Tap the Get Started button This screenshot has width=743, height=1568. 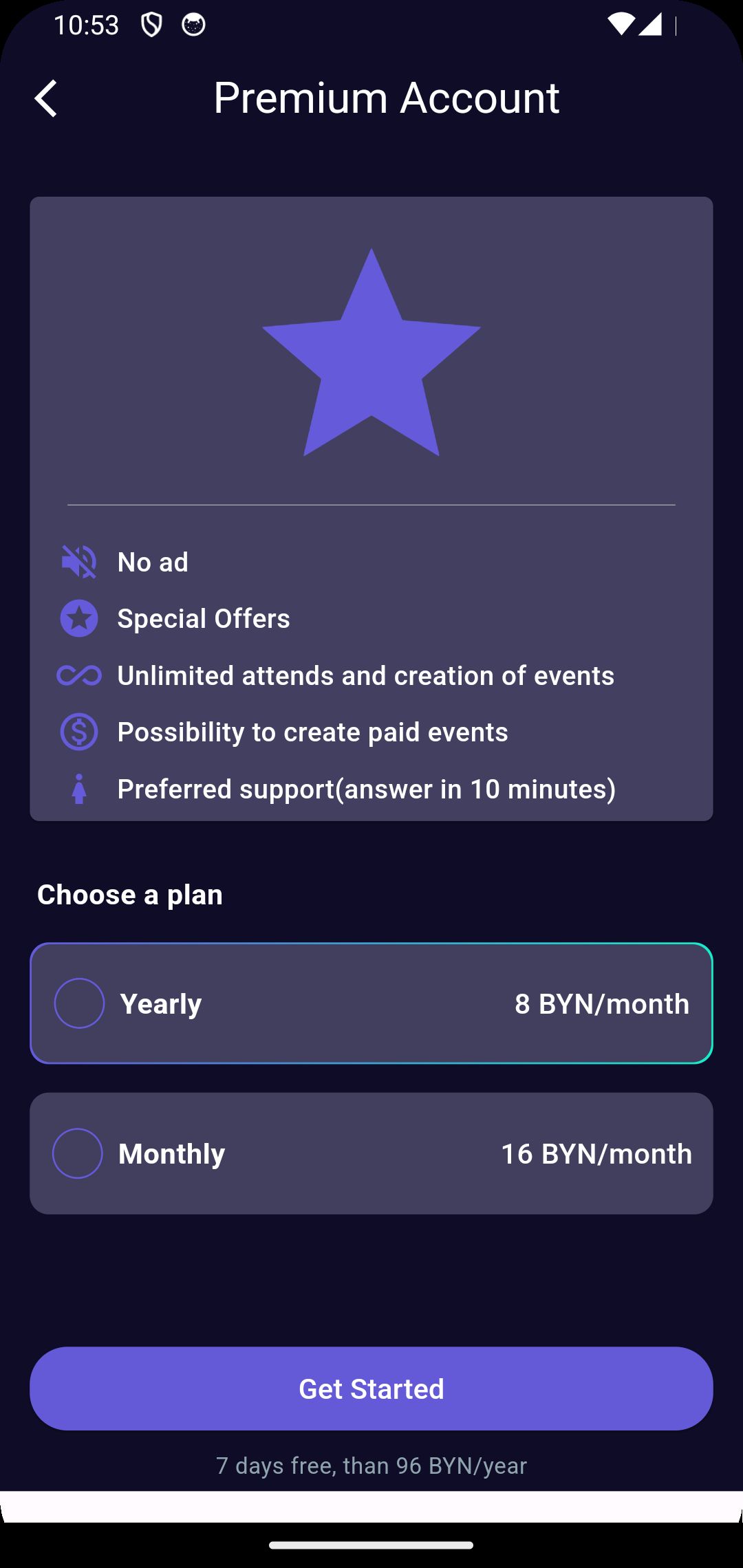[371, 1389]
